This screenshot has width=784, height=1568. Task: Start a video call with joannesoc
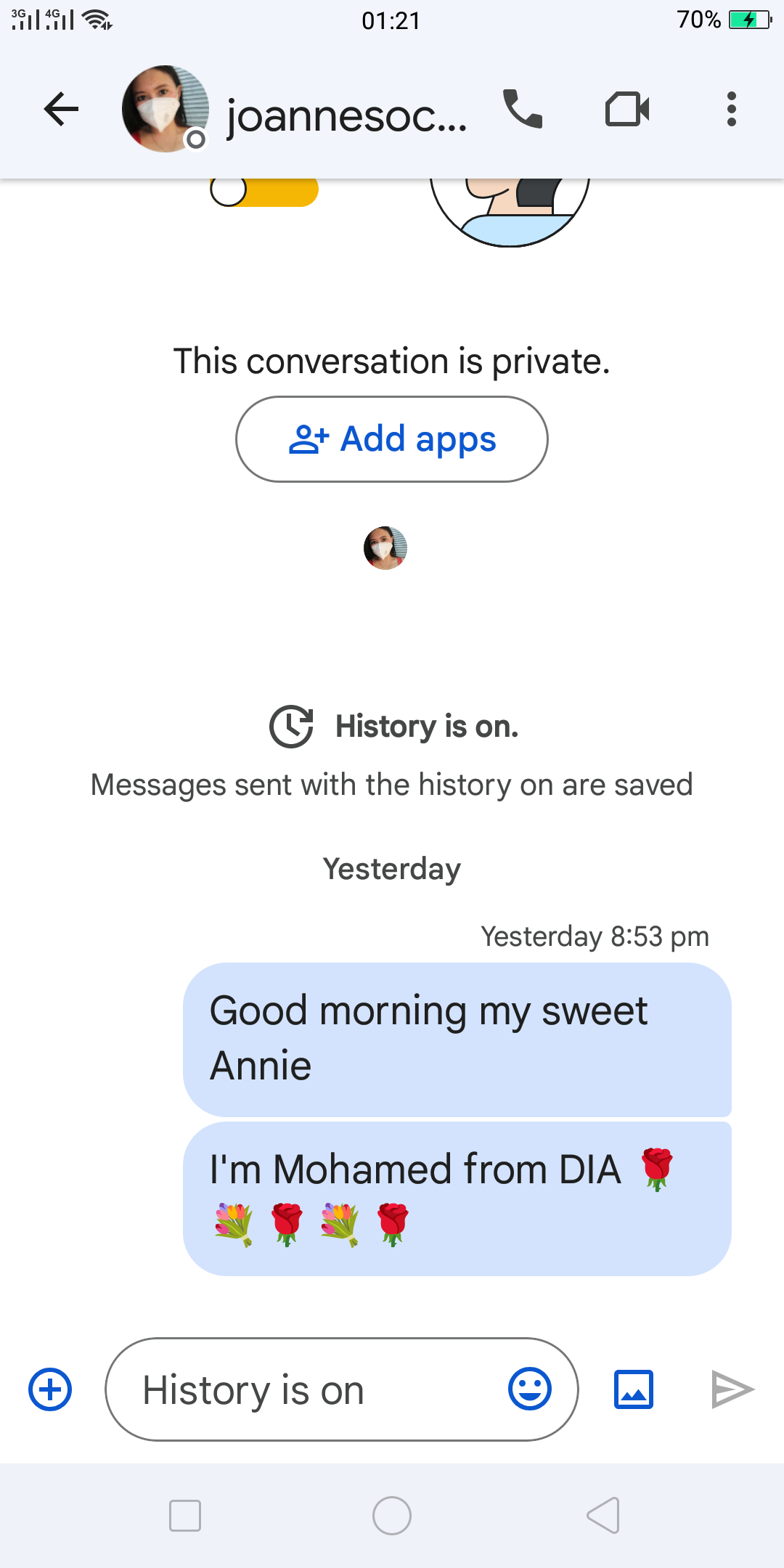(x=627, y=110)
